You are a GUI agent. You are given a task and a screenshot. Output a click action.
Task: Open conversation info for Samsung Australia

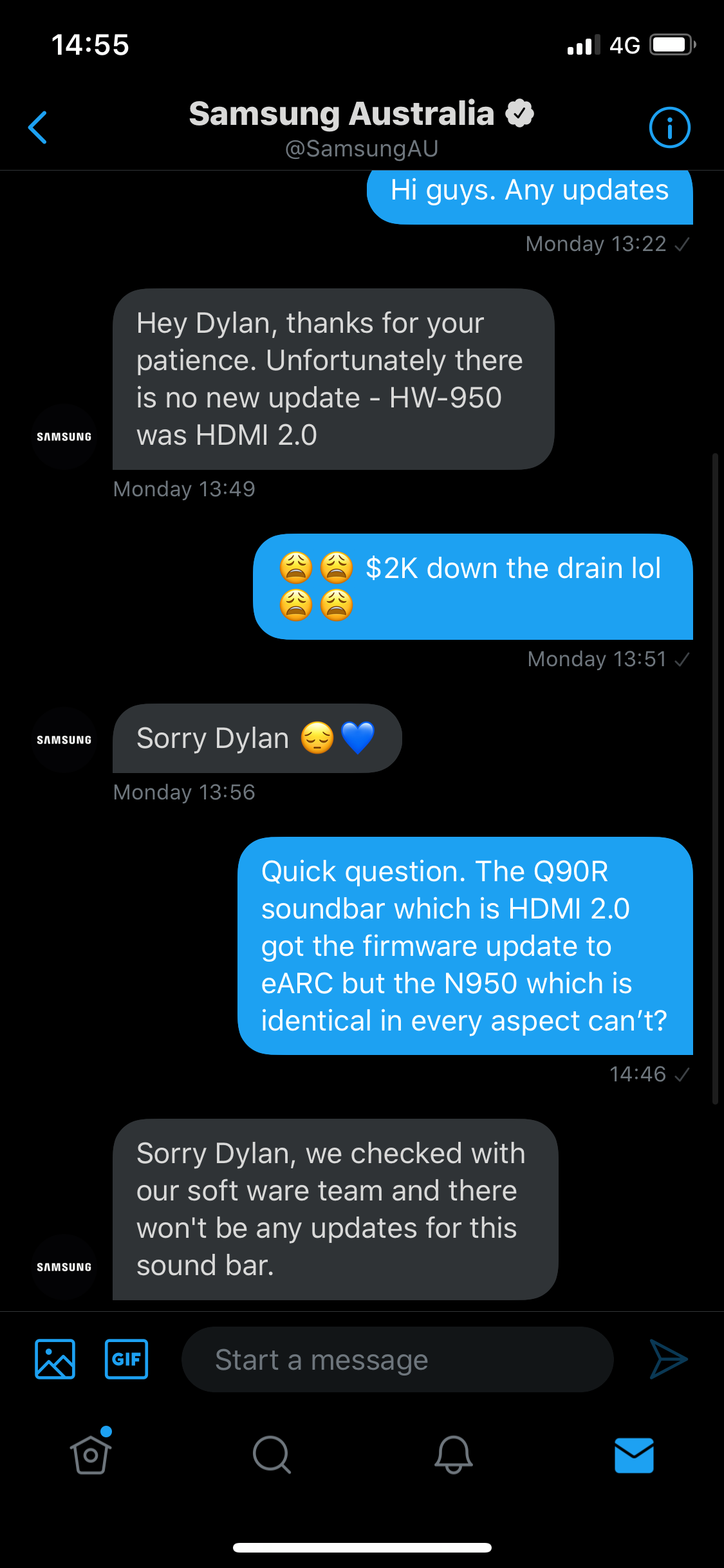click(669, 127)
